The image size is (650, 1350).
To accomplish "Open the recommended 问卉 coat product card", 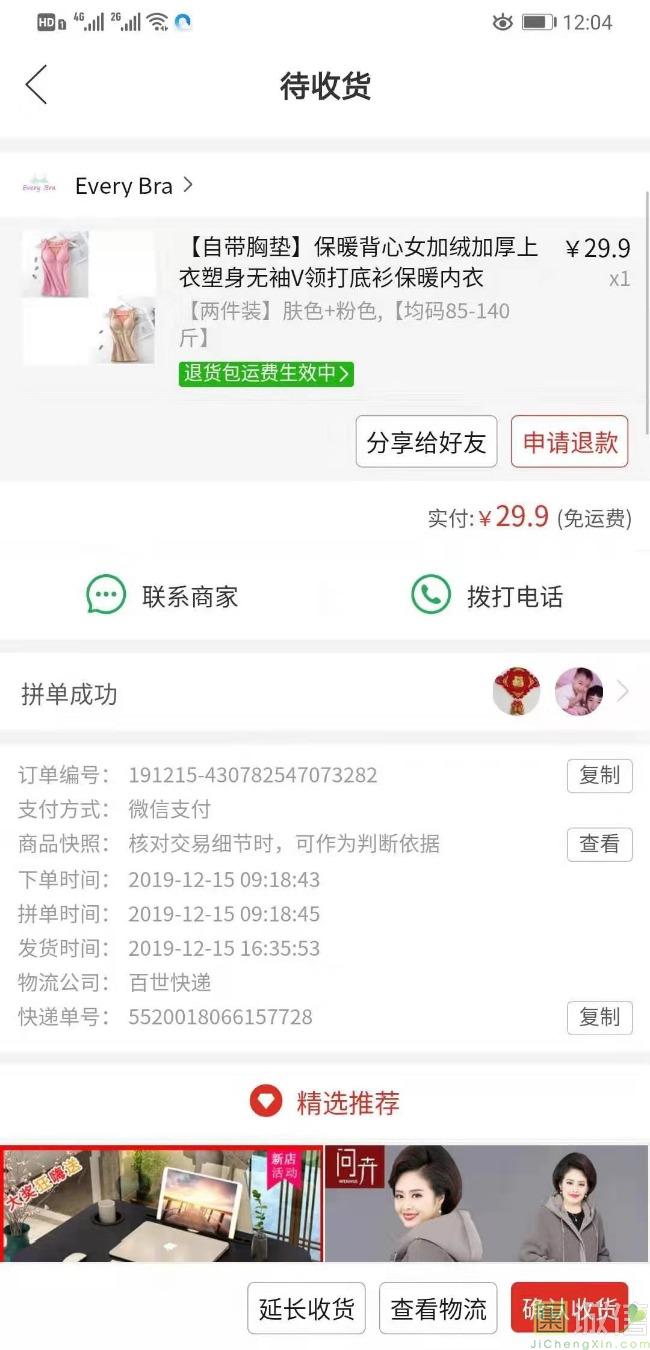I will (487, 1204).
